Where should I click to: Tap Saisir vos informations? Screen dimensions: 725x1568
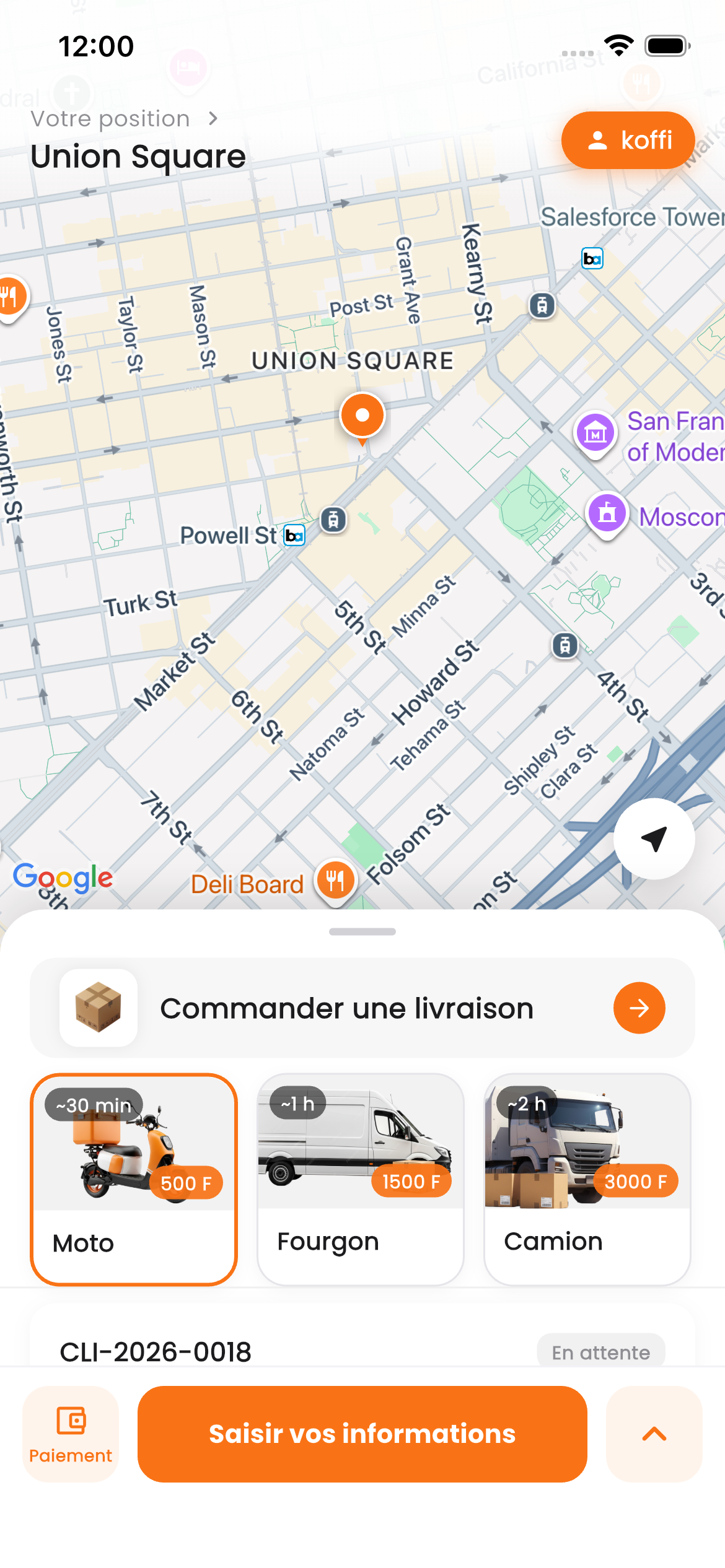pos(362,1434)
